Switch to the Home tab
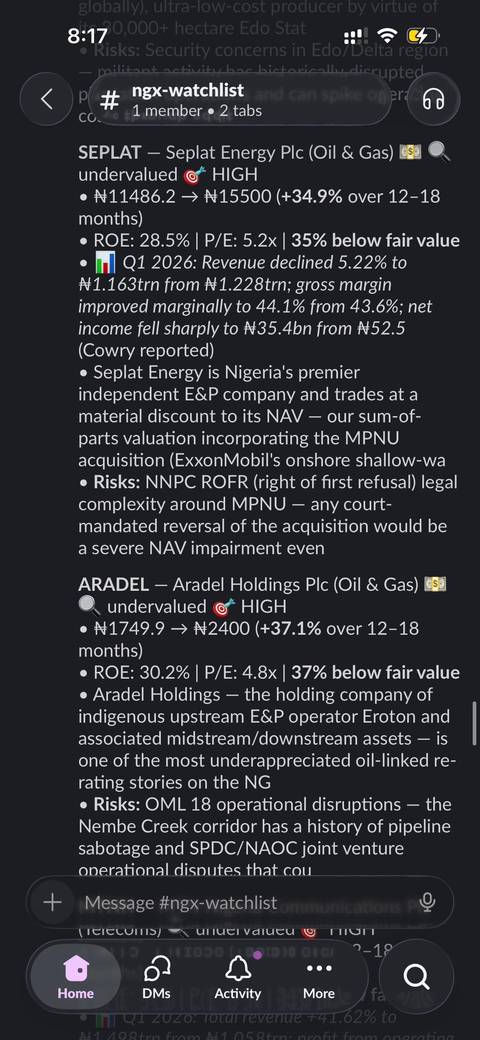Image resolution: width=480 pixels, height=1040 pixels. pyautogui.click(x=76, y=977)
